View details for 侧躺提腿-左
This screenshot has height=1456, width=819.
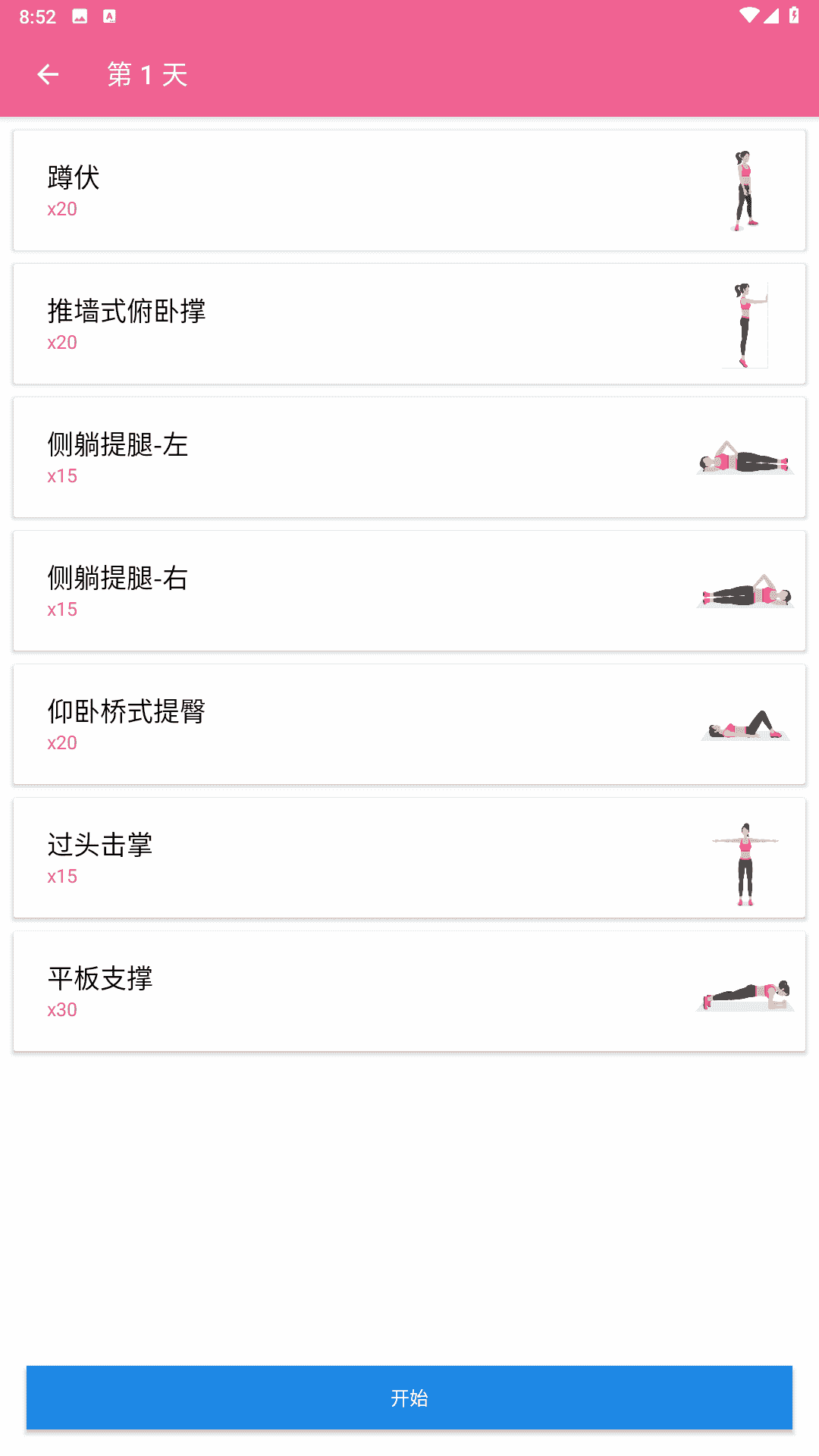409,457
